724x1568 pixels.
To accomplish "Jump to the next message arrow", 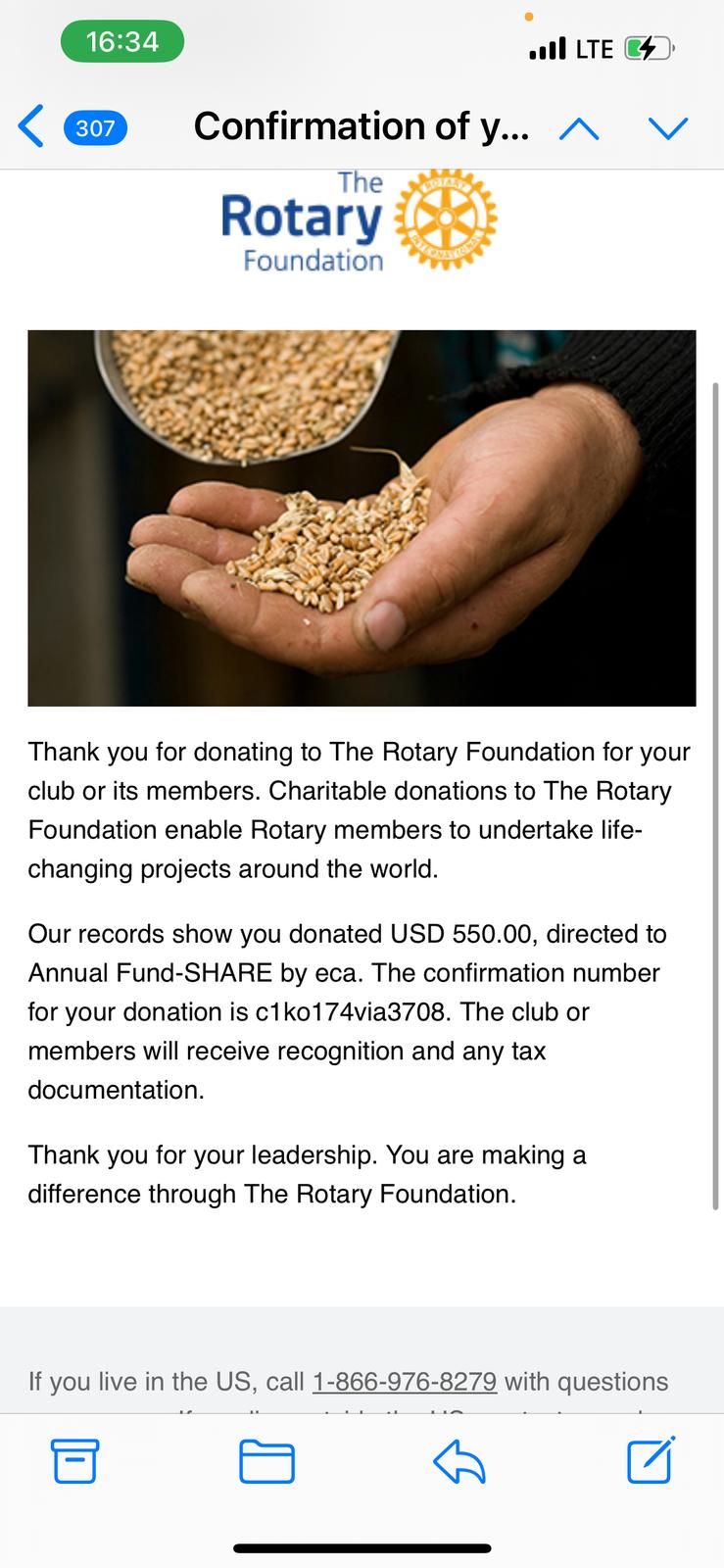I will (668, 128).
